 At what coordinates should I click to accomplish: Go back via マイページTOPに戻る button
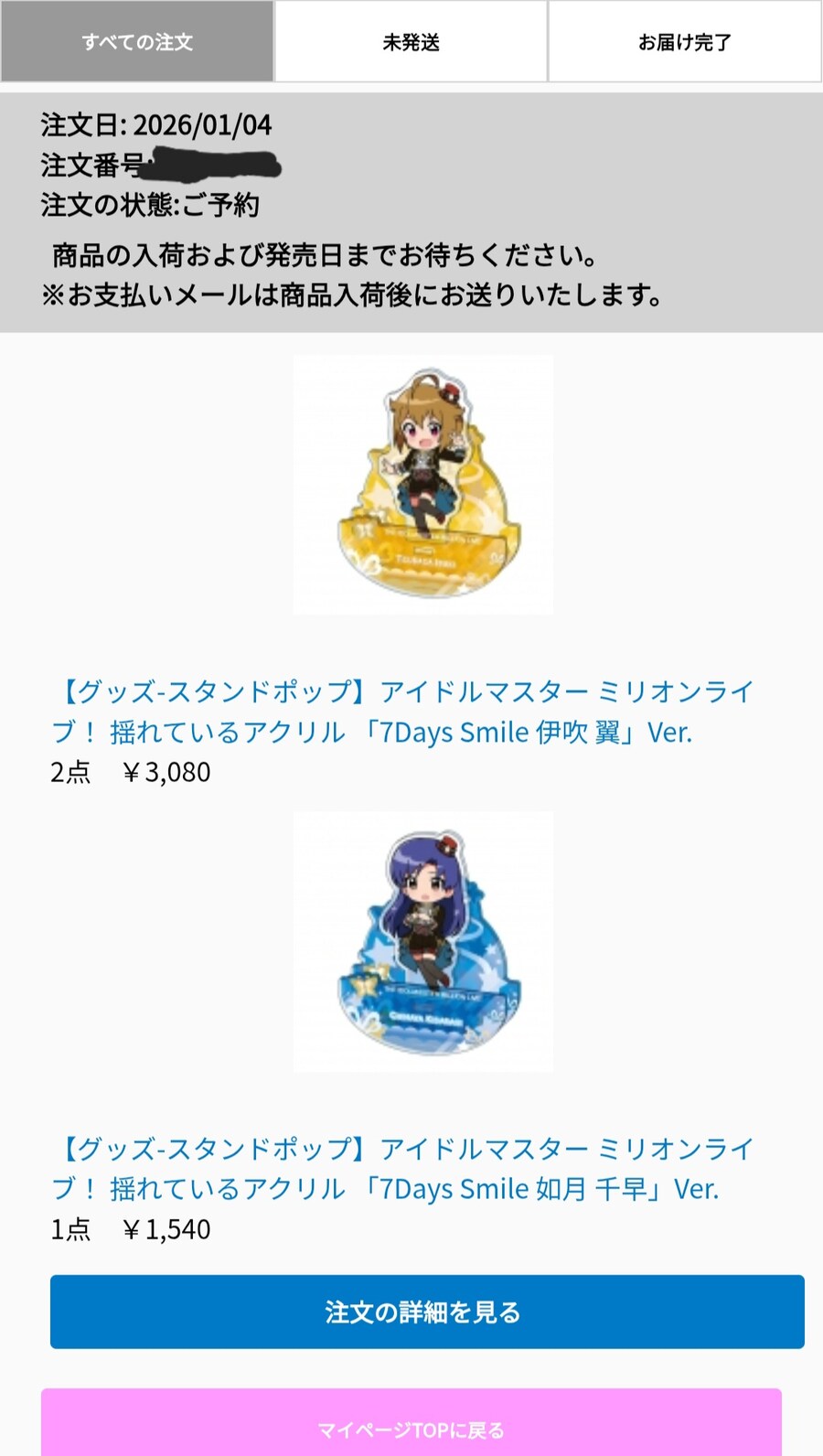[411, 1427]
